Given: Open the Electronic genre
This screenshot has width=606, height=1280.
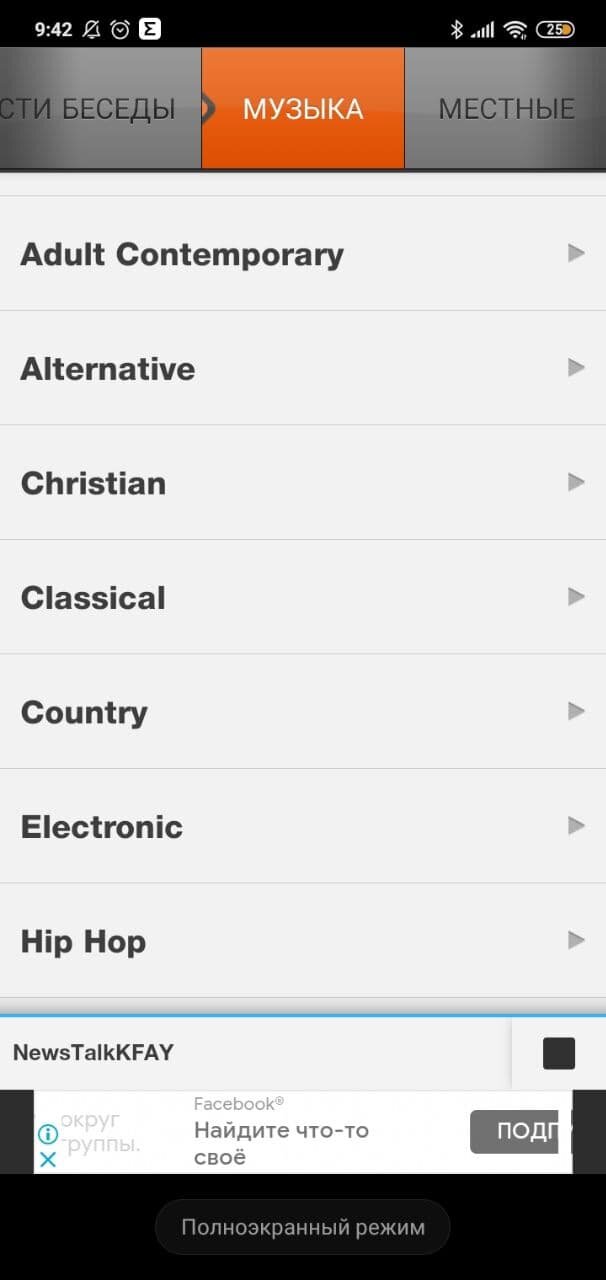Looking at the screenshot, I should pyautogui.click(x=303, y=826).
